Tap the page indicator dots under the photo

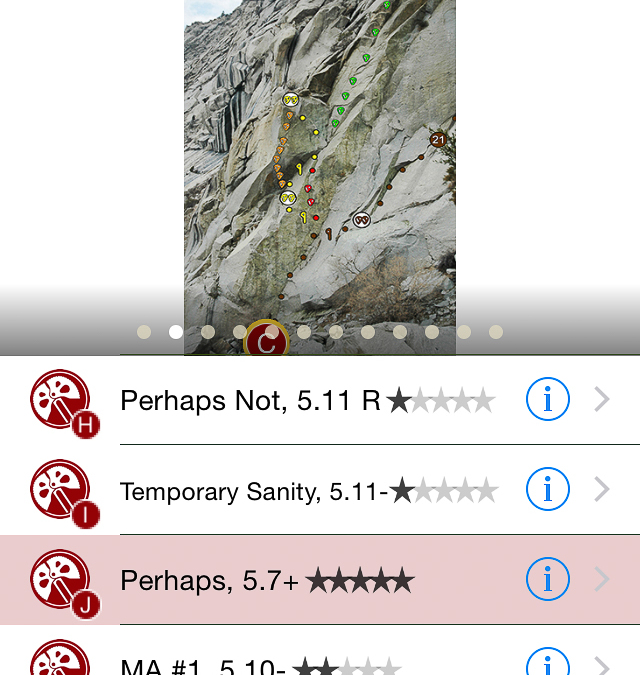320,332
